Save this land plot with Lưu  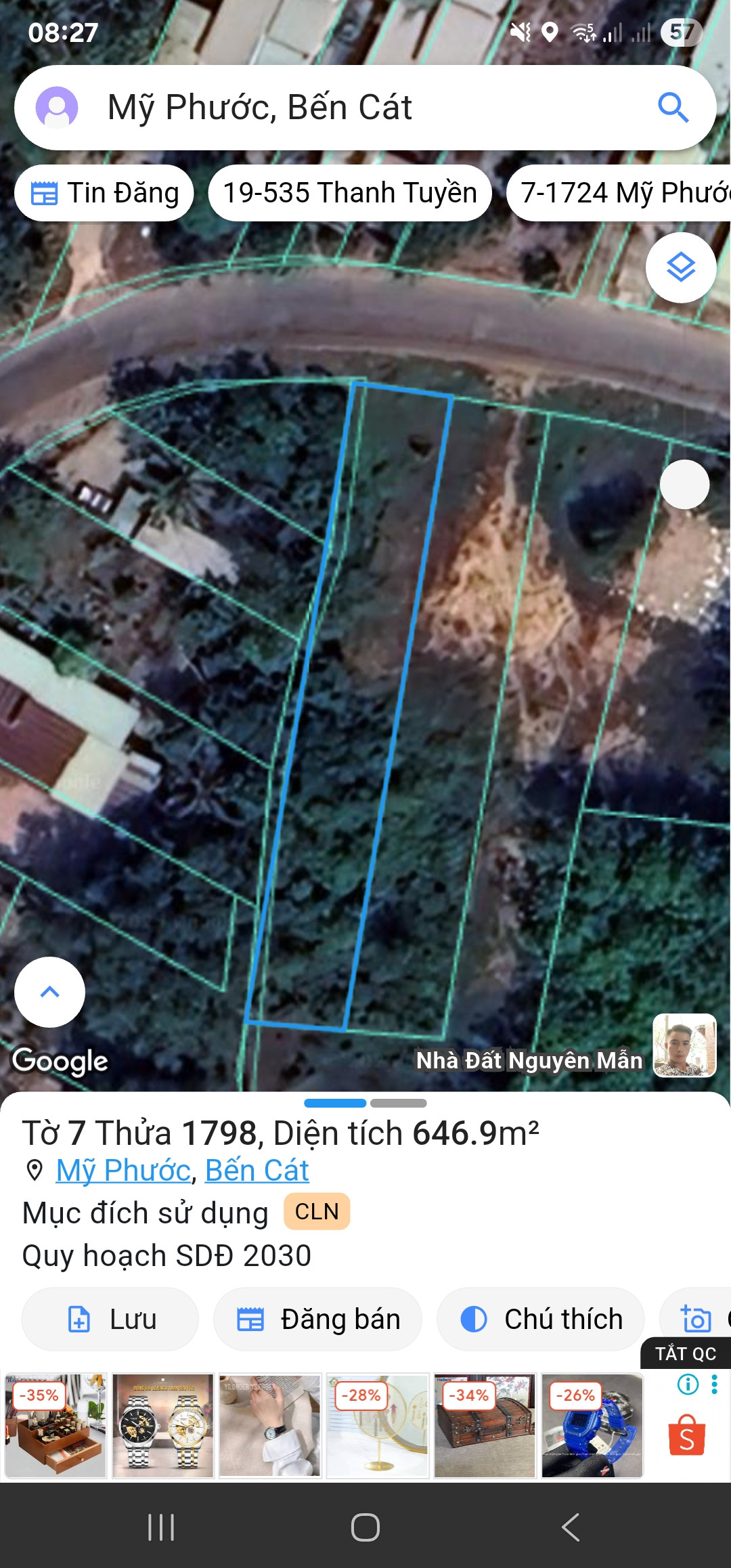pos(110,1320)
